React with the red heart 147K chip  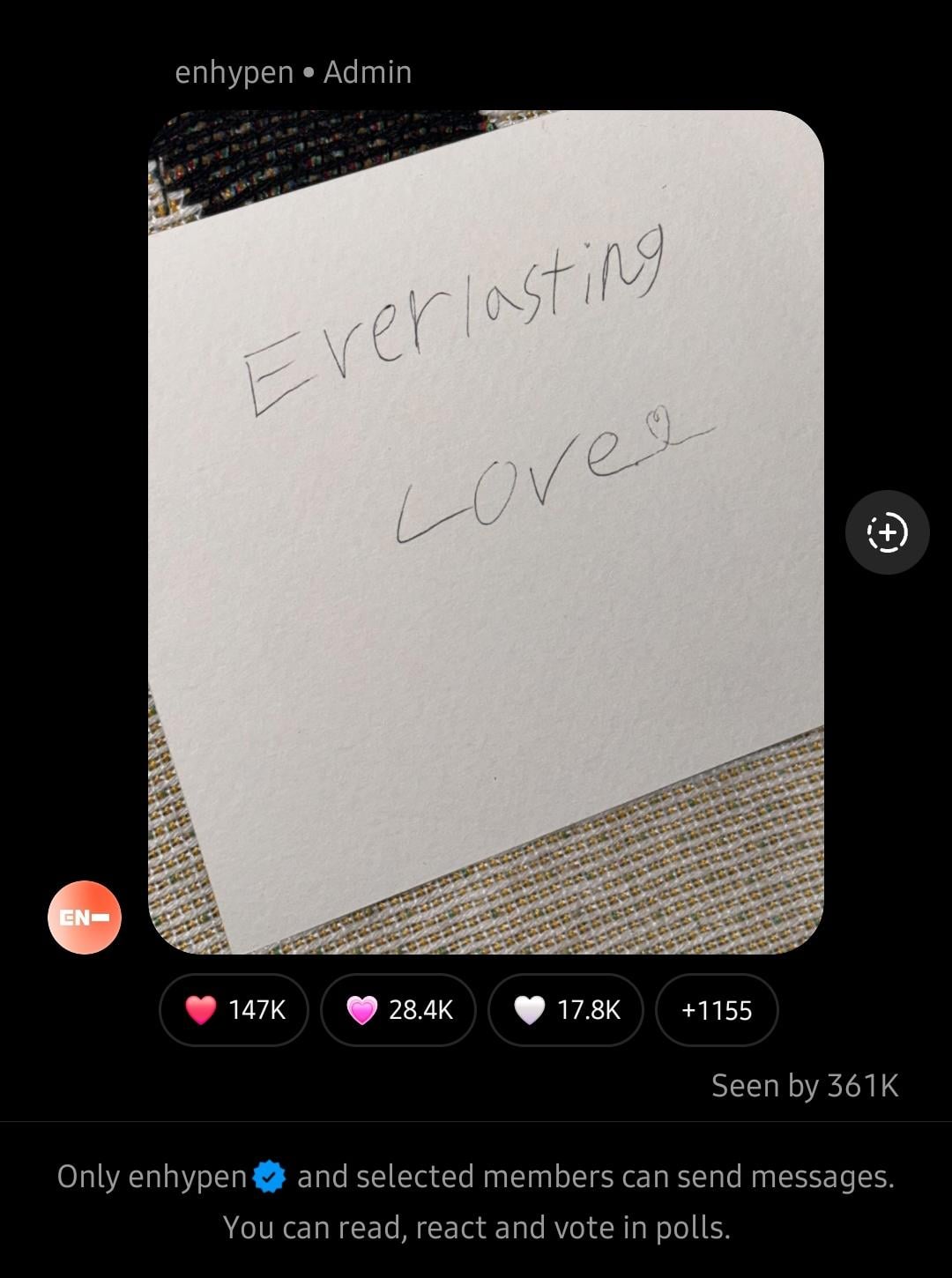pyautogui.click(x=234, y=1010)
